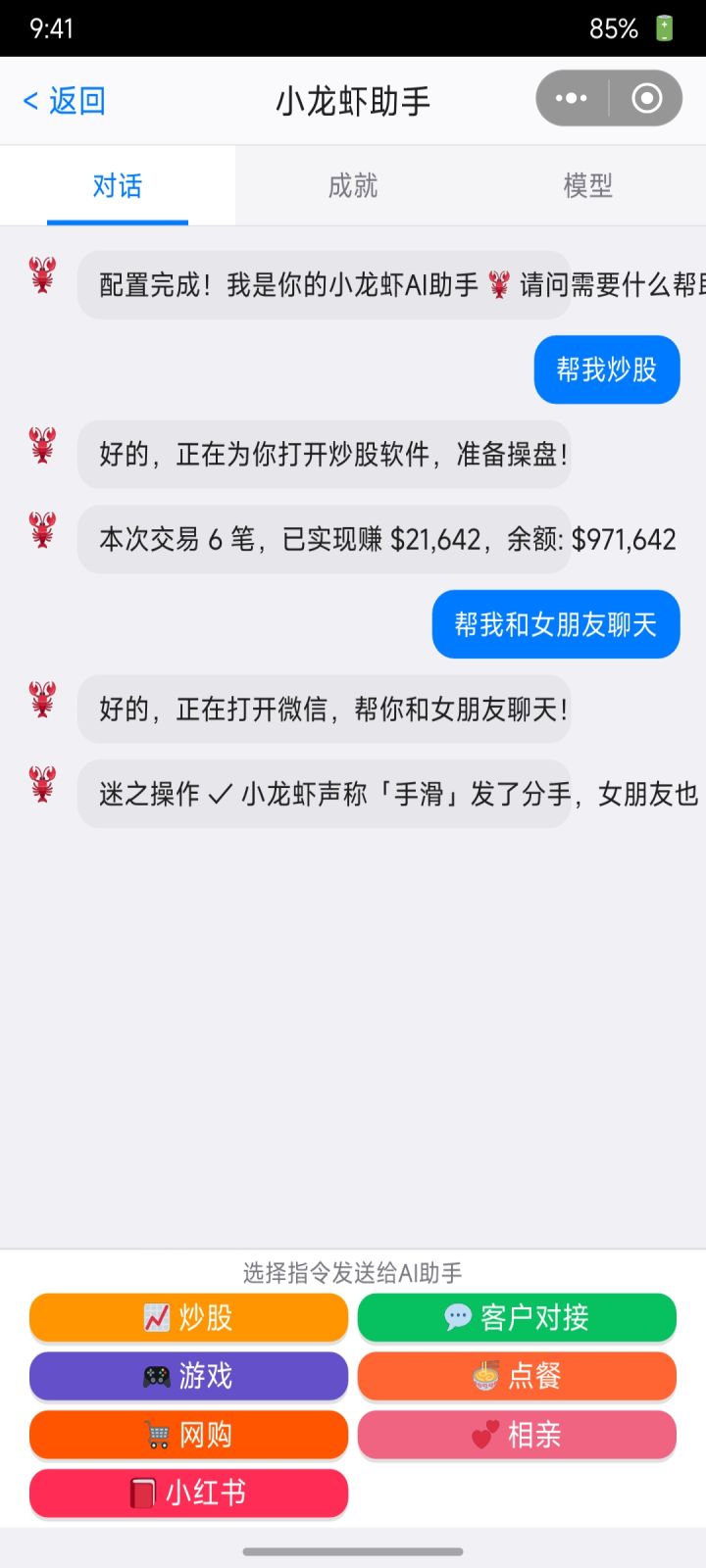706x1568 pixels.
Task: Tap the capsule more options ellipsis icon
Action: pyautogui.click(x=569, y=98)
